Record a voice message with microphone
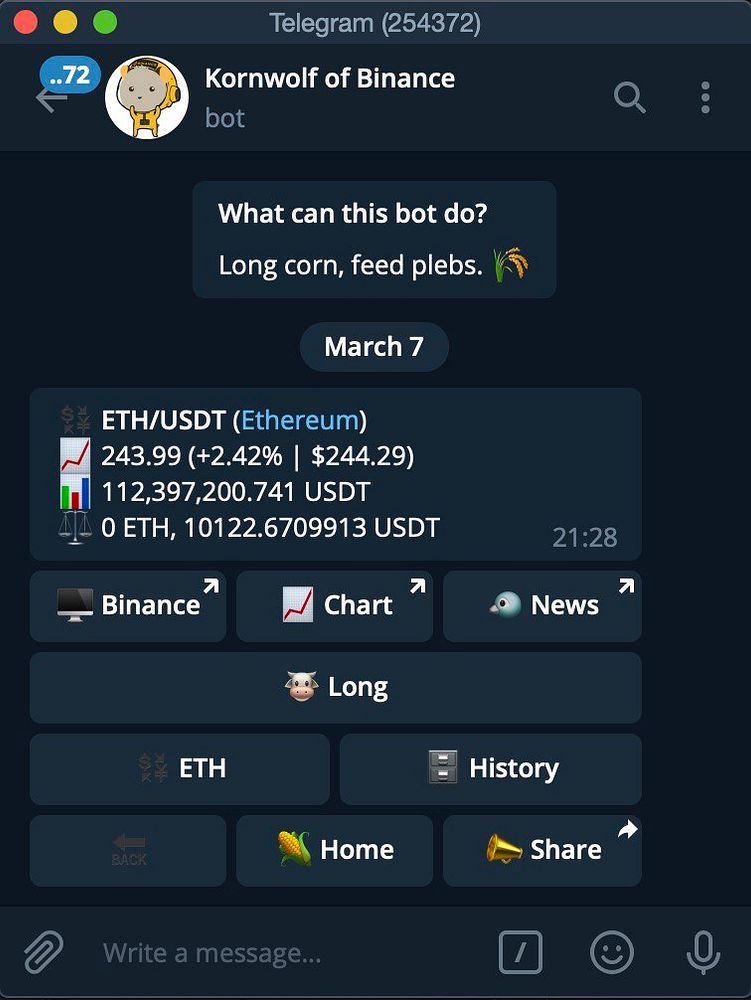 click(x=703, y=953)
